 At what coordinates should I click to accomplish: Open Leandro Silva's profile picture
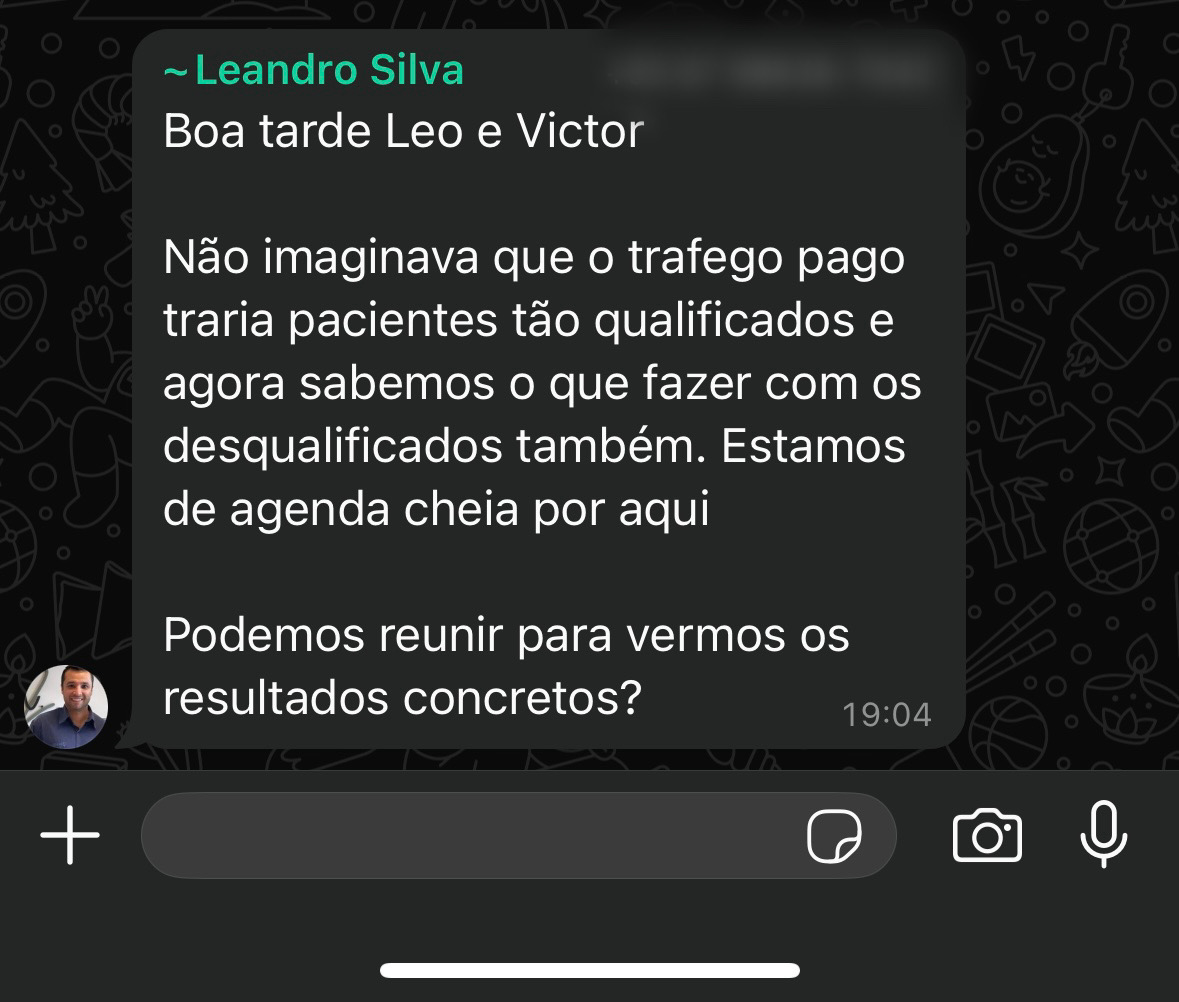tap(66, 707)
